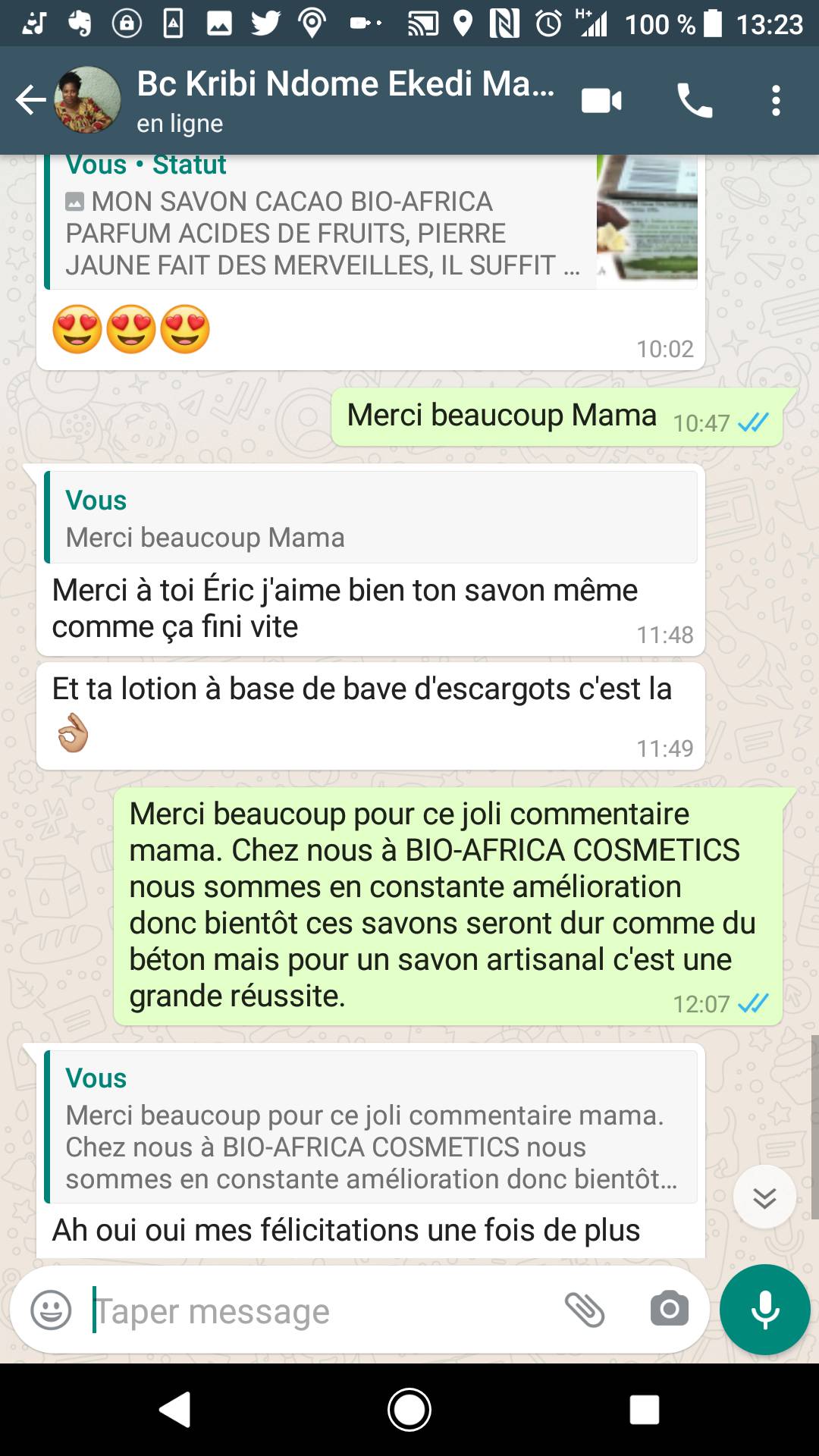
Task: Tap the system back button
Action: pyautogui.click(x=175, y=1410)
